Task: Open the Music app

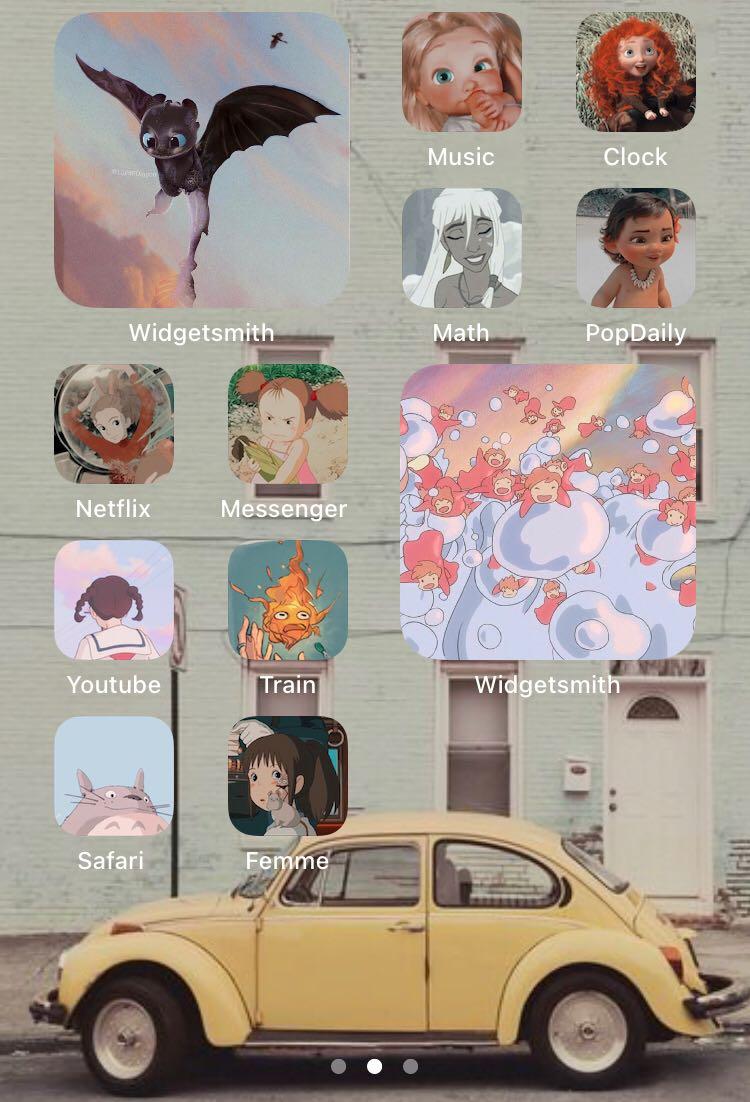Action: click(x=461, y=73)
